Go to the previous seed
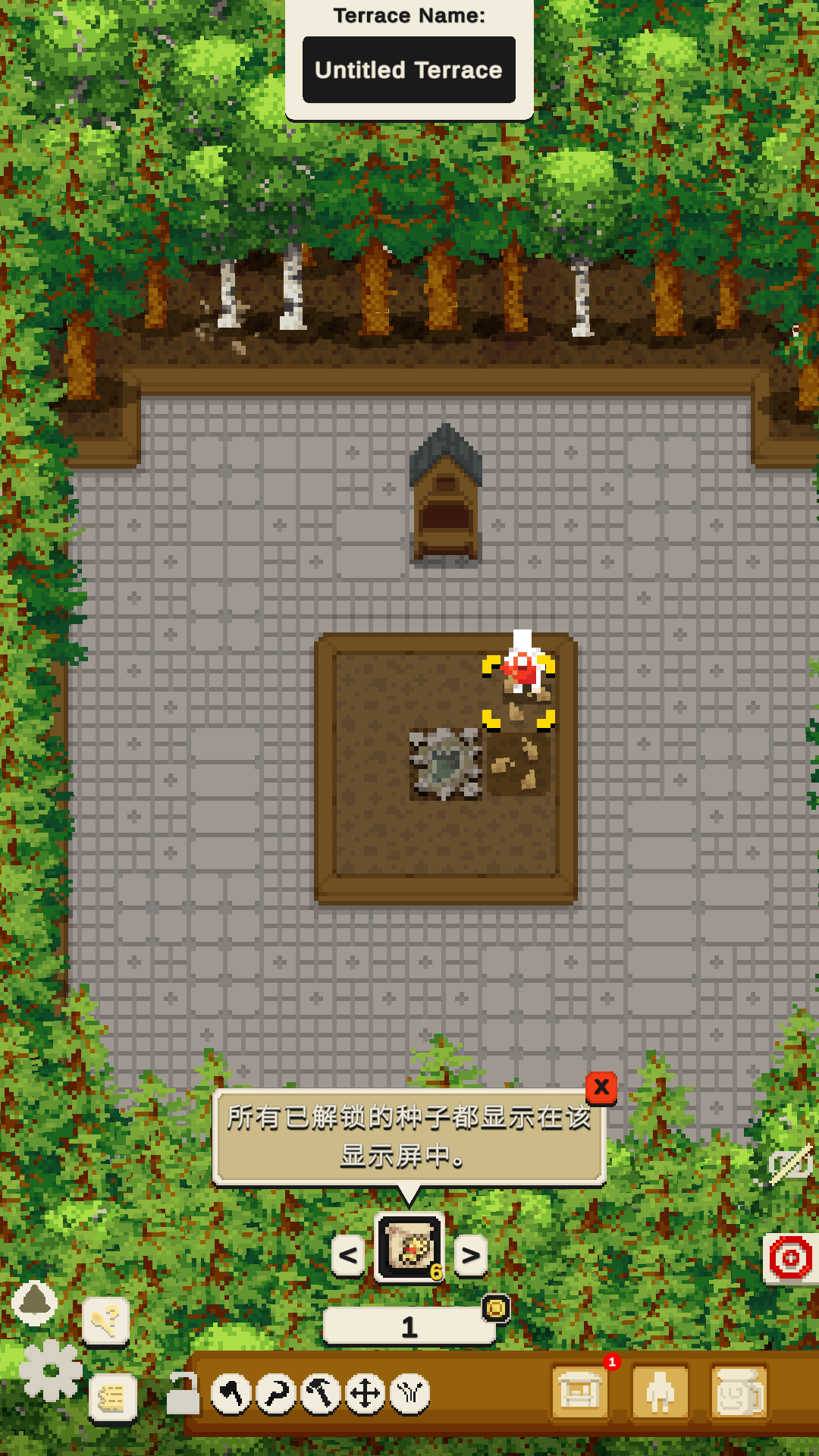Viewport: 819px width, 1456px height. point(348,1256)
